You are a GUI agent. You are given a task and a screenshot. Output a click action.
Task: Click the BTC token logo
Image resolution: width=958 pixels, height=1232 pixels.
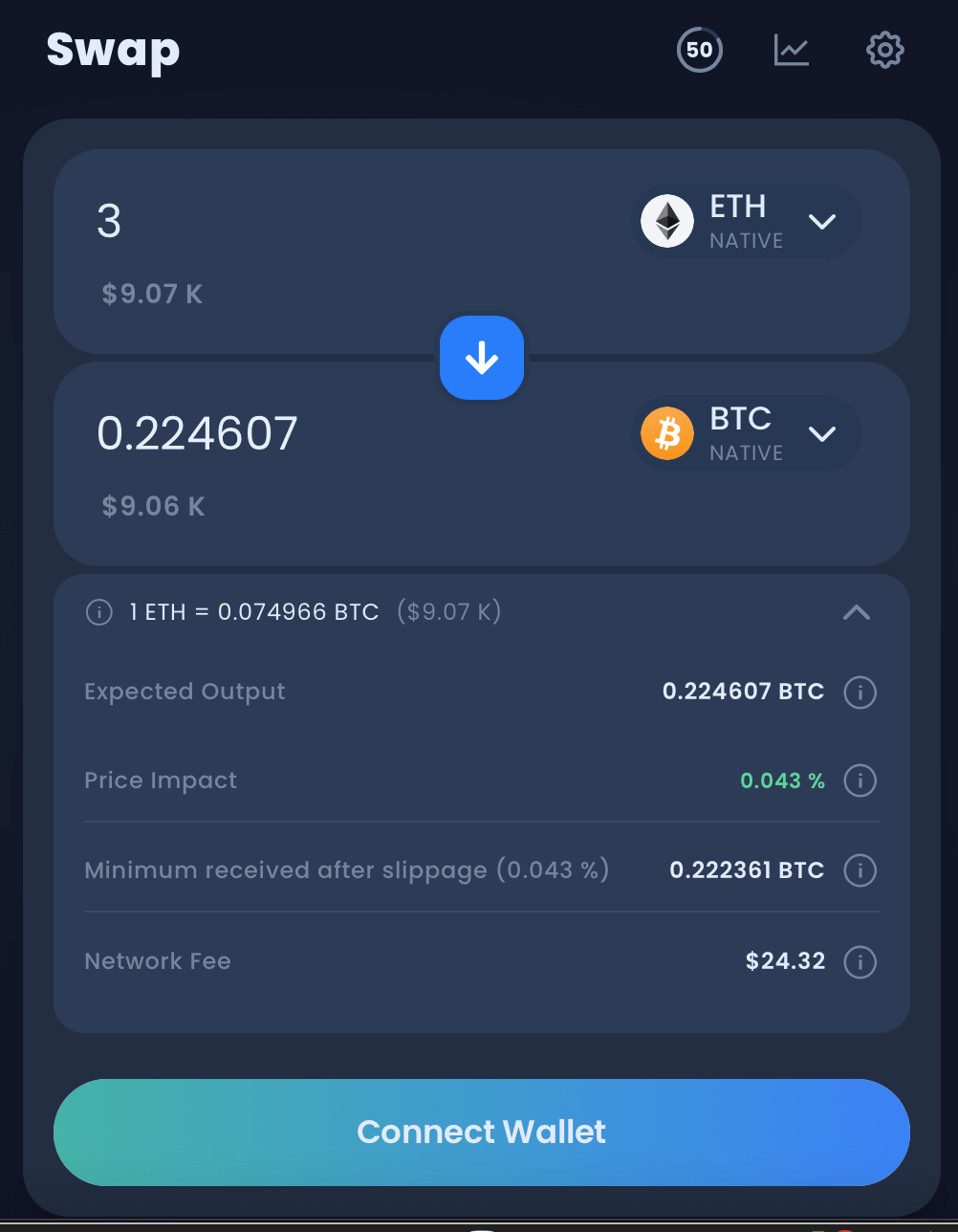pyautogui.click(x=666, y=433)
